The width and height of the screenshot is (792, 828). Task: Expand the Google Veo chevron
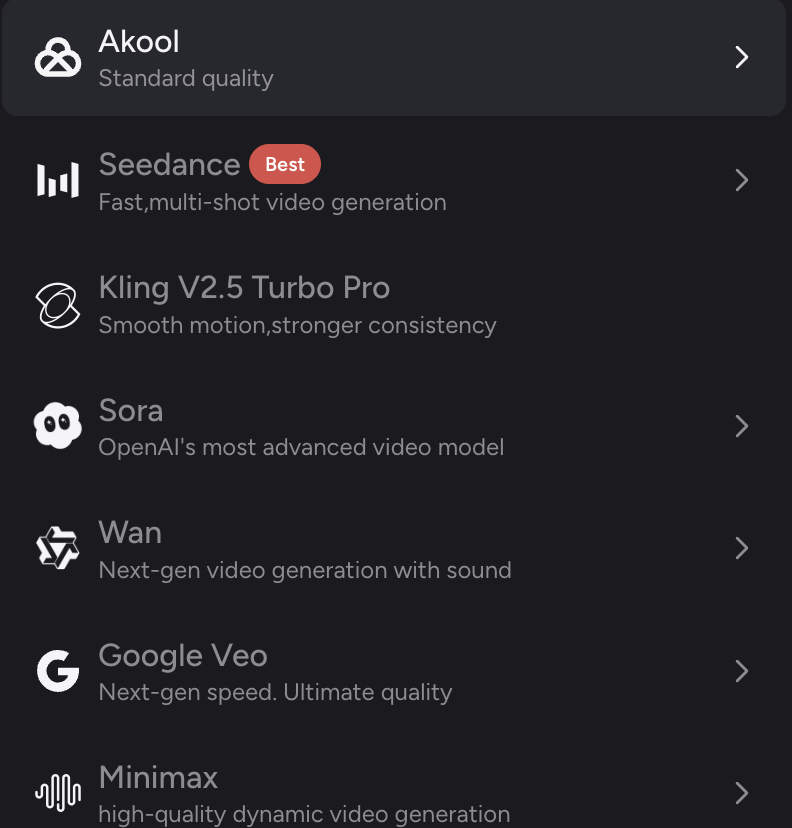(x=741, y=671)
